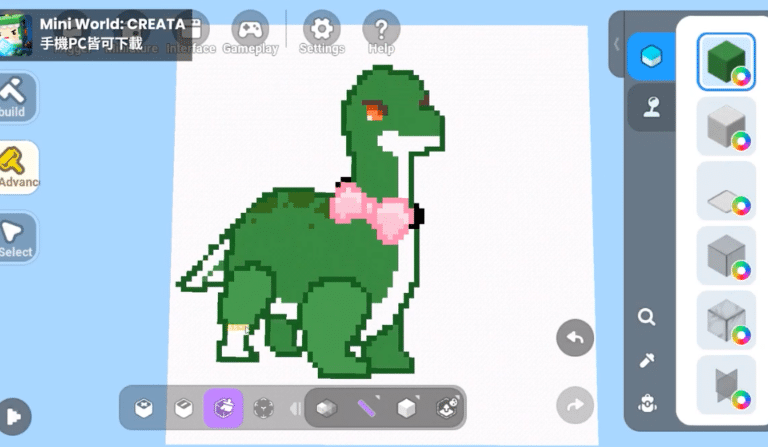768x448 pixels.
Task: Choose the green block
Action: tap(726, 61)
